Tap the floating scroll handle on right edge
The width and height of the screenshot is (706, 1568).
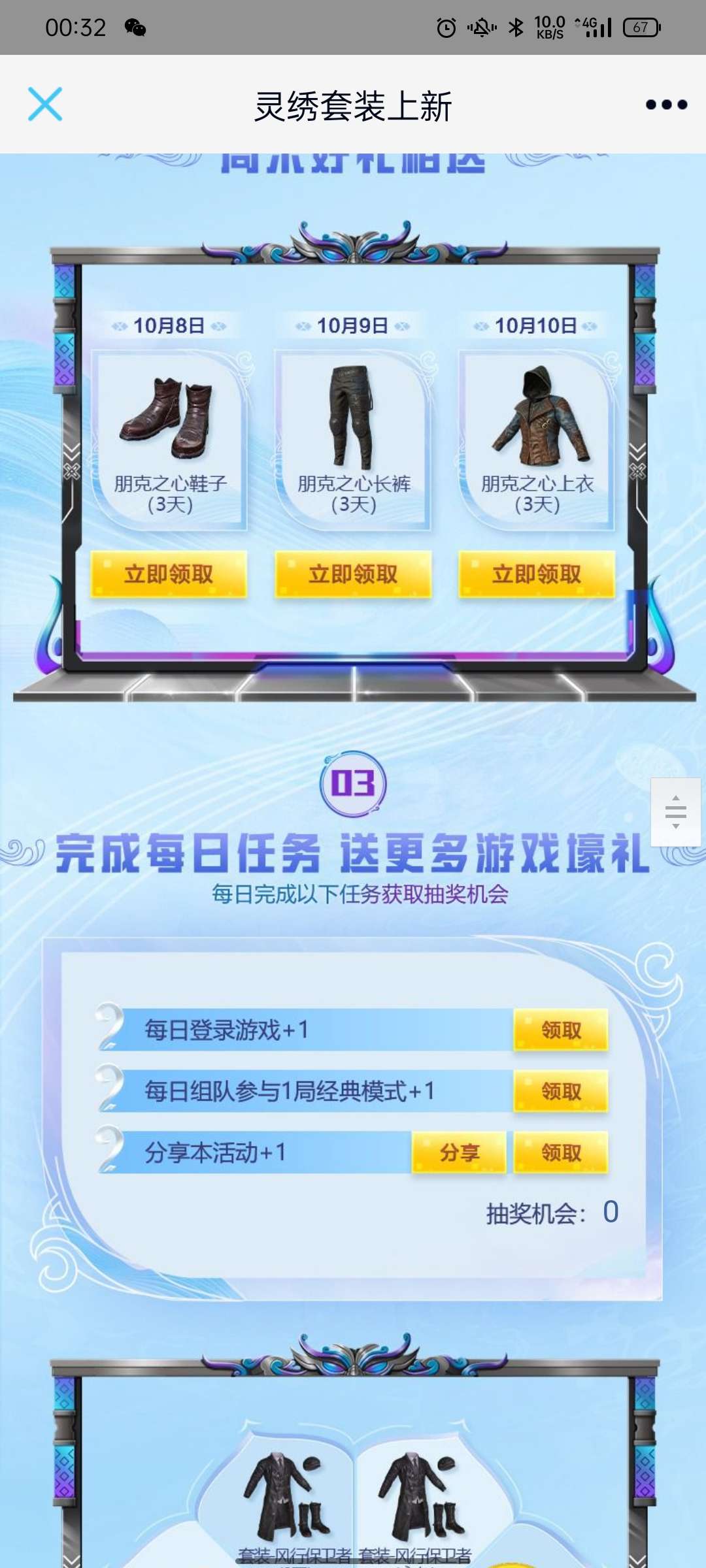tap(675, 812)
